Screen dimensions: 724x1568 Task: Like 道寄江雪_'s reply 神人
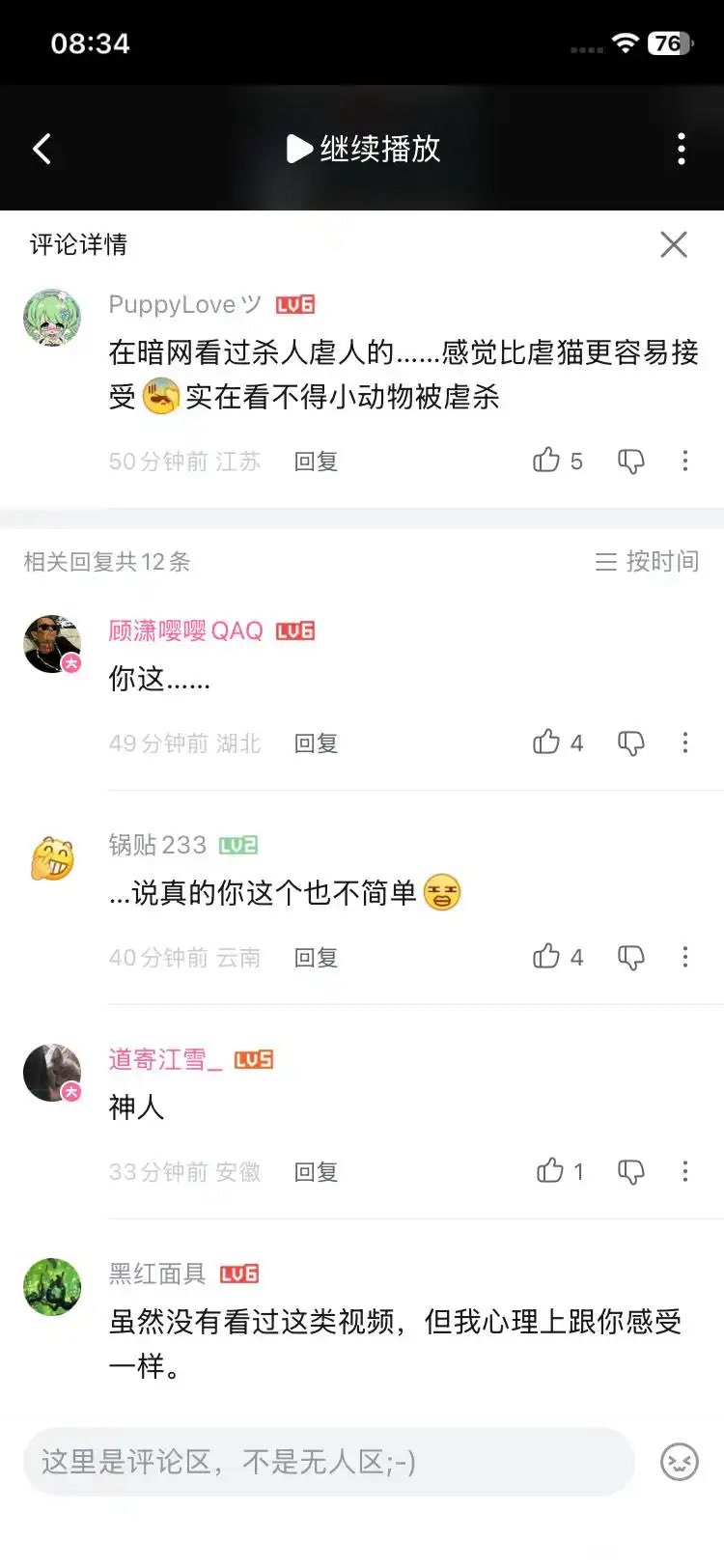point(550,1171)
